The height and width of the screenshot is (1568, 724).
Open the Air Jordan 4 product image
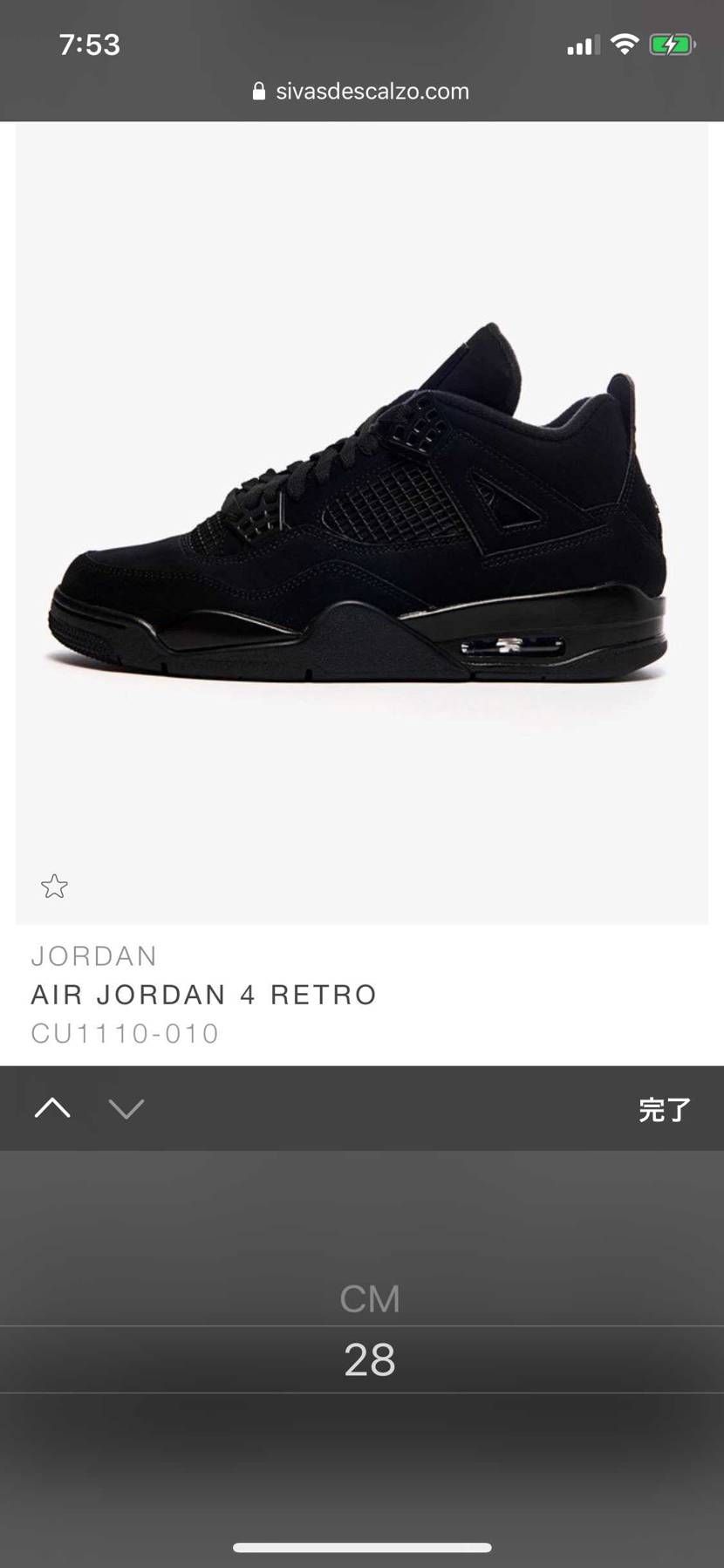point(362,523)
